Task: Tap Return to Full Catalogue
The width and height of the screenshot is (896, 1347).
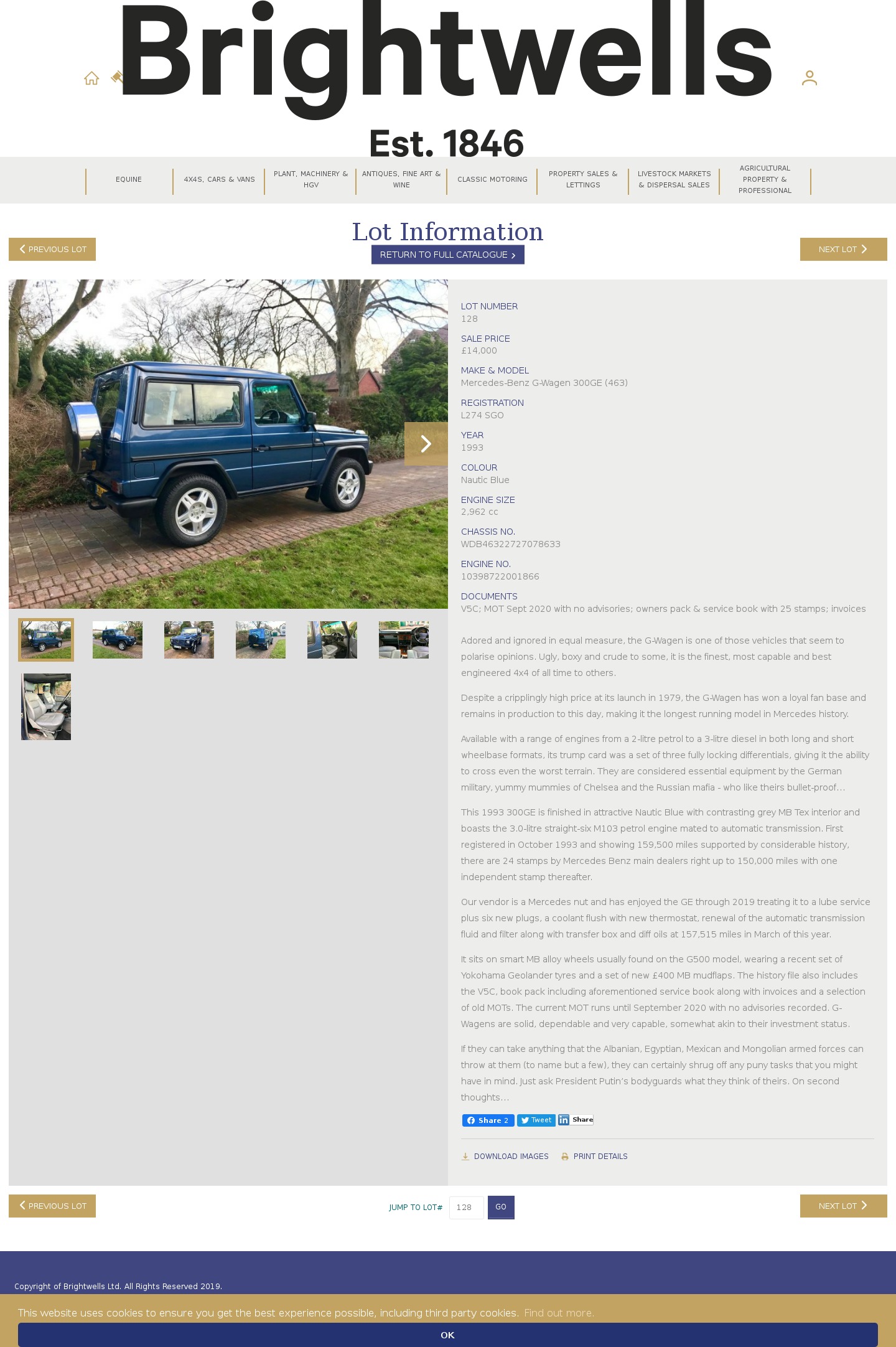Action: coord(447,255)
